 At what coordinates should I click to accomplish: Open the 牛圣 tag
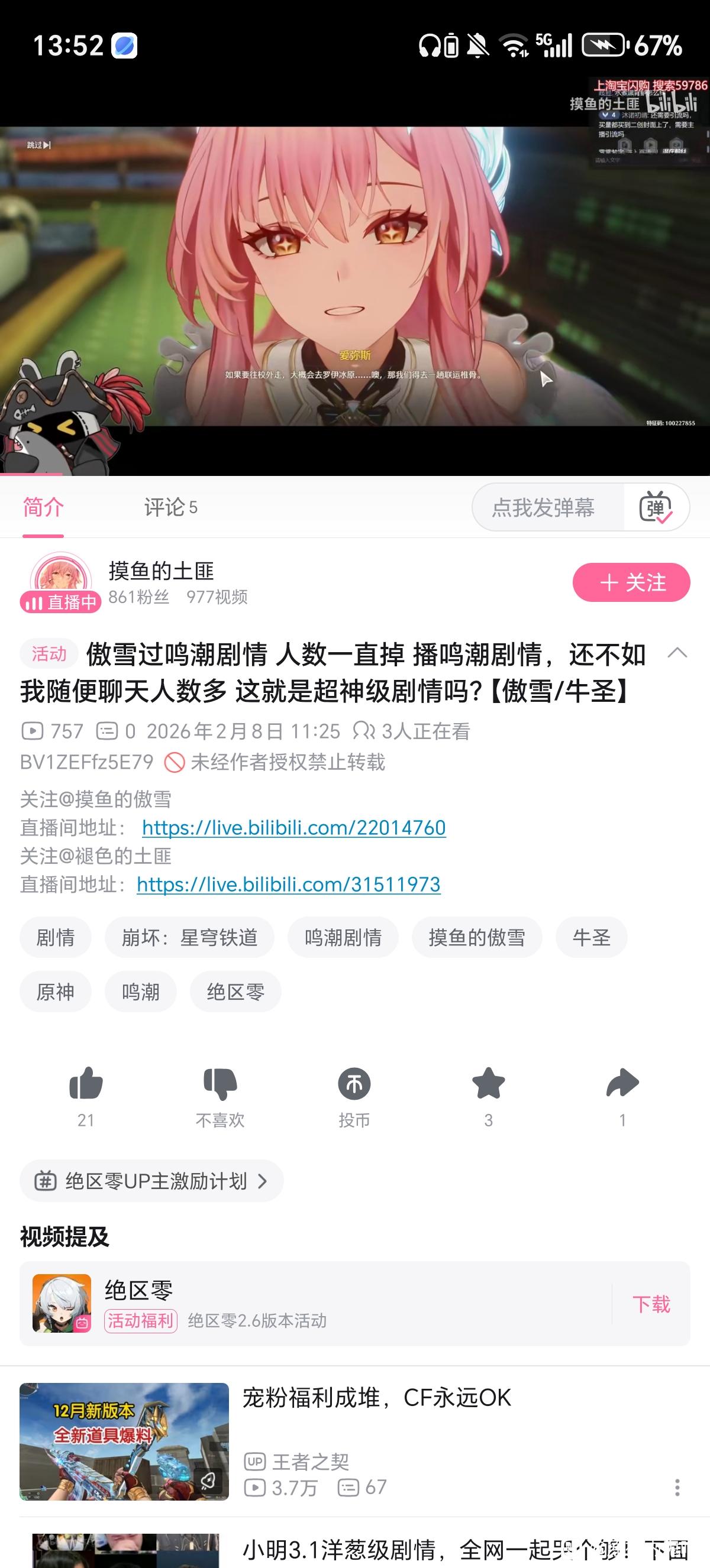[590, 937]
